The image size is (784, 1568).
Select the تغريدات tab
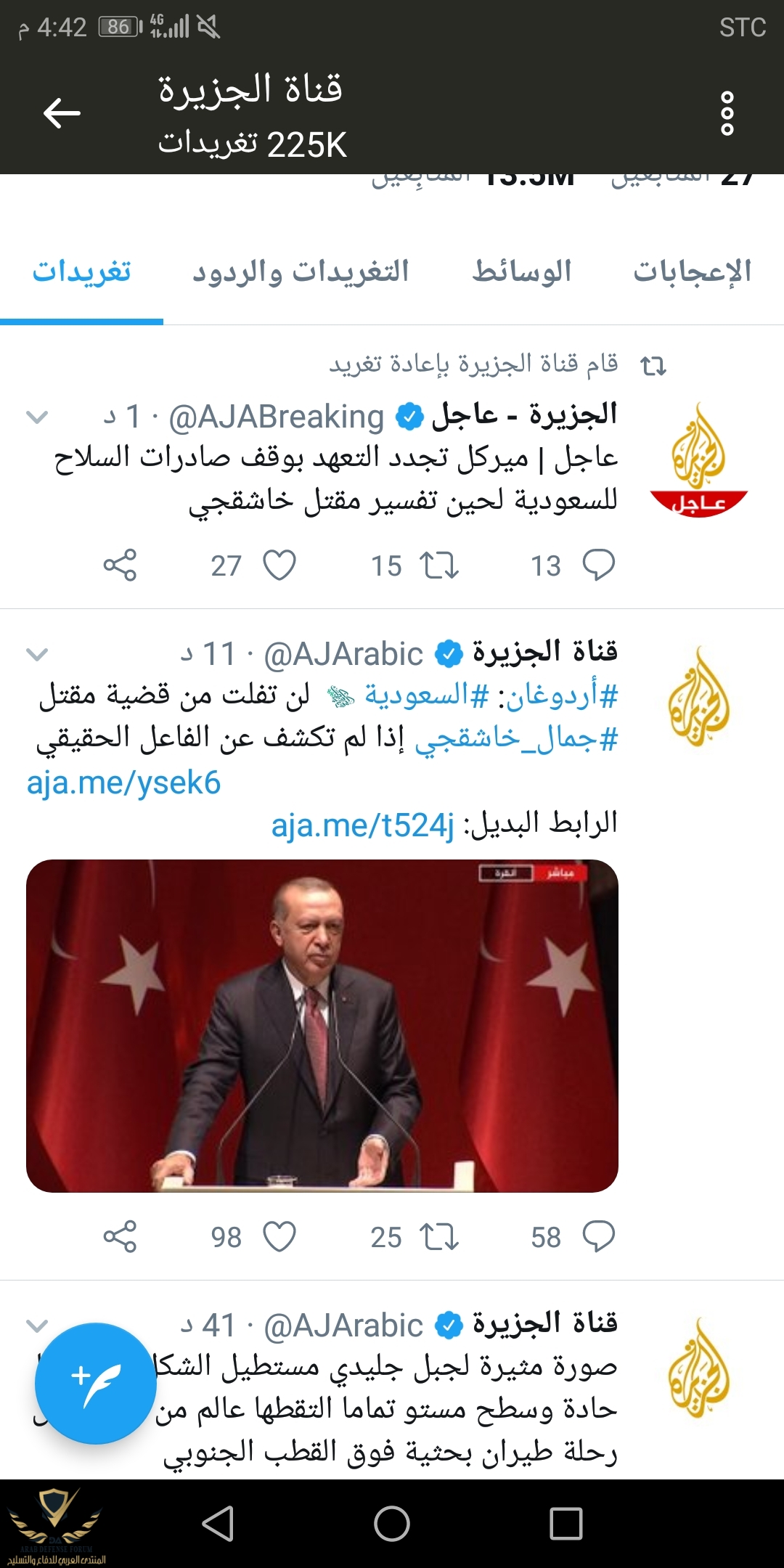81,271
